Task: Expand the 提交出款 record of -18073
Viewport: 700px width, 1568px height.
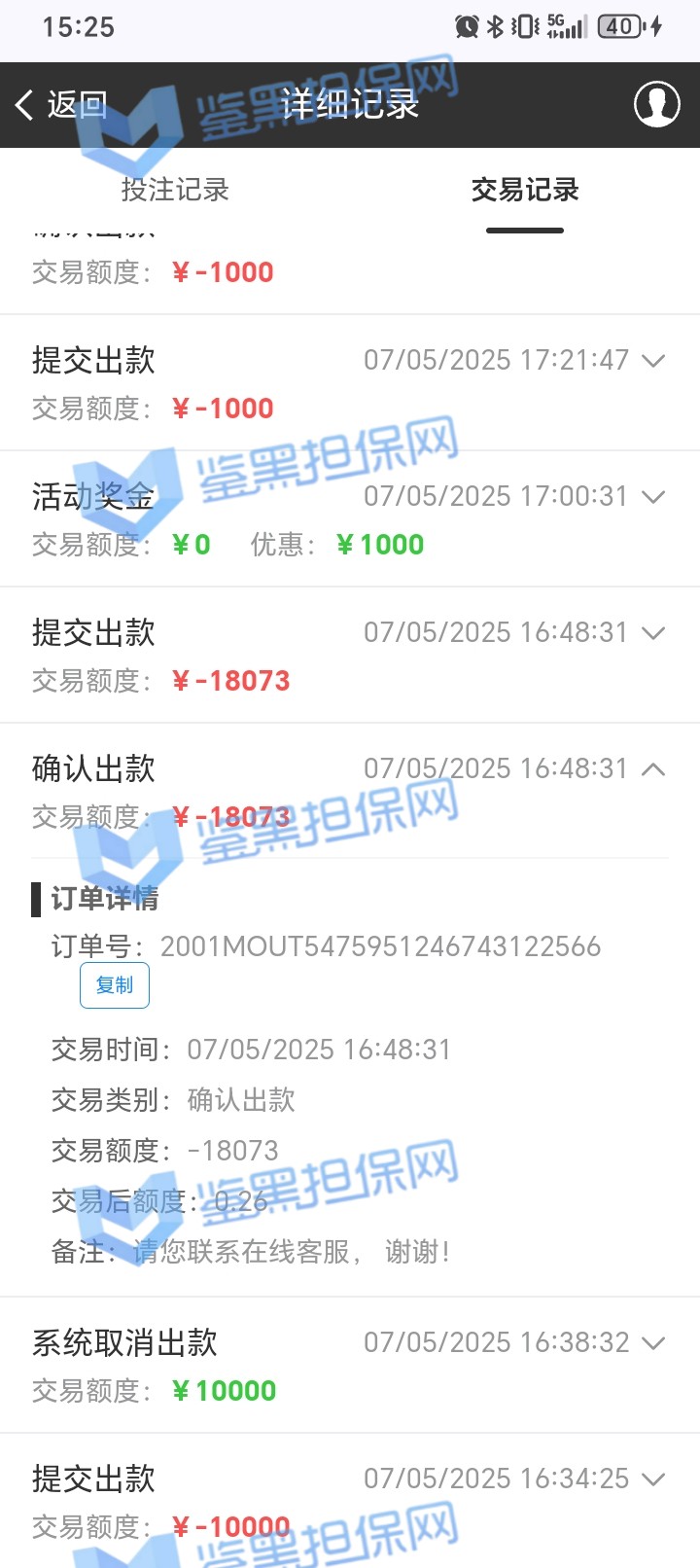Action: point(653,633)
